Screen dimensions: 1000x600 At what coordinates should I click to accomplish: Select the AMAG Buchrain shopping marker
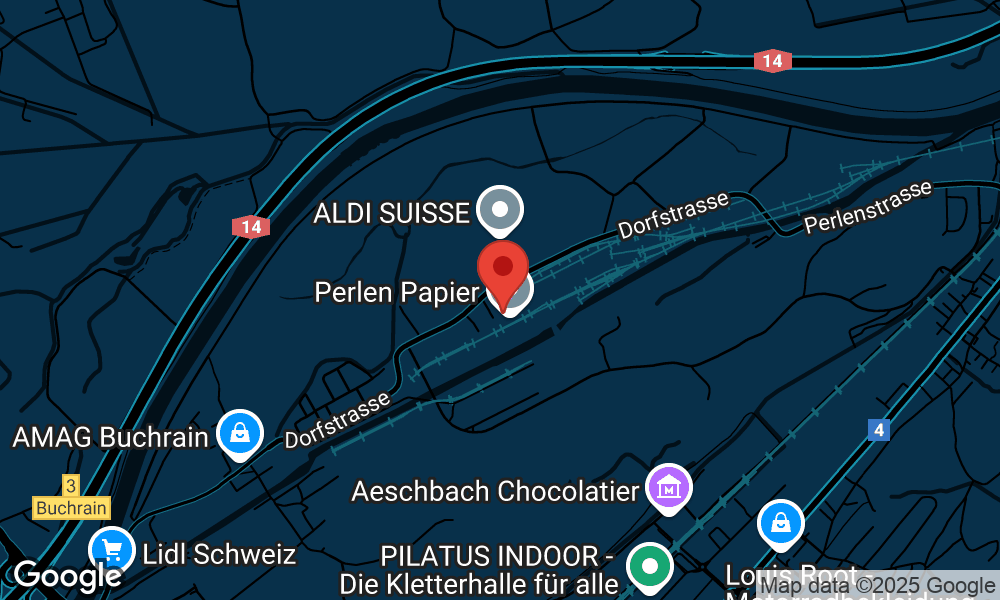coord(240,433)
